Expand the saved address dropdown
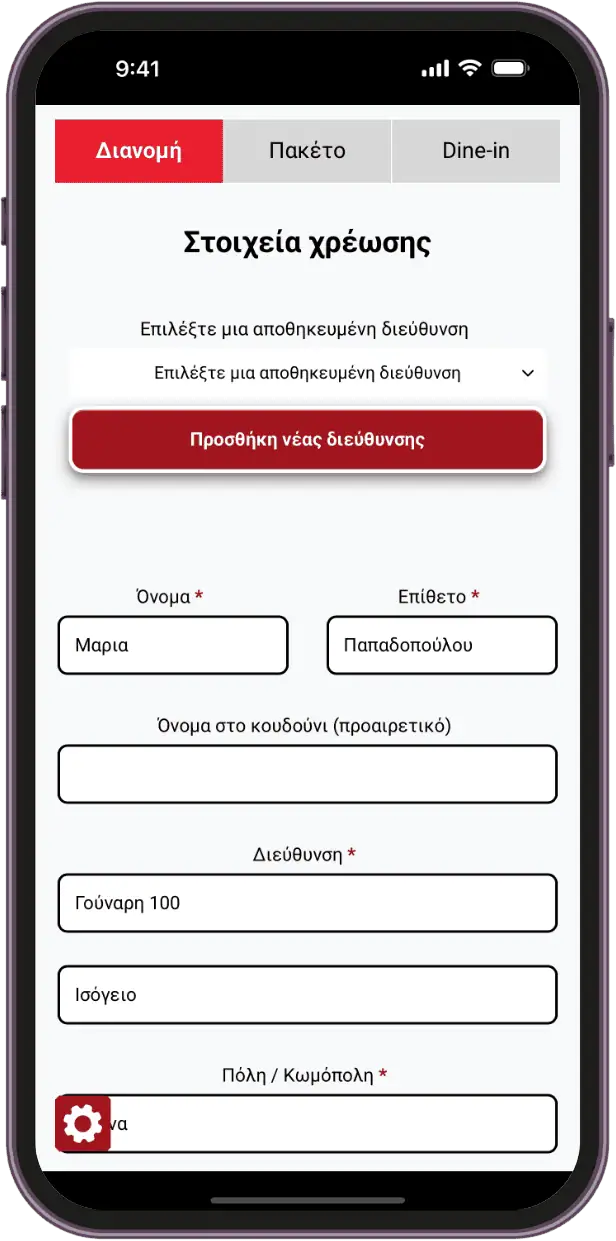616x1241 pixels. pyautogui.click(x=307, y=373)
